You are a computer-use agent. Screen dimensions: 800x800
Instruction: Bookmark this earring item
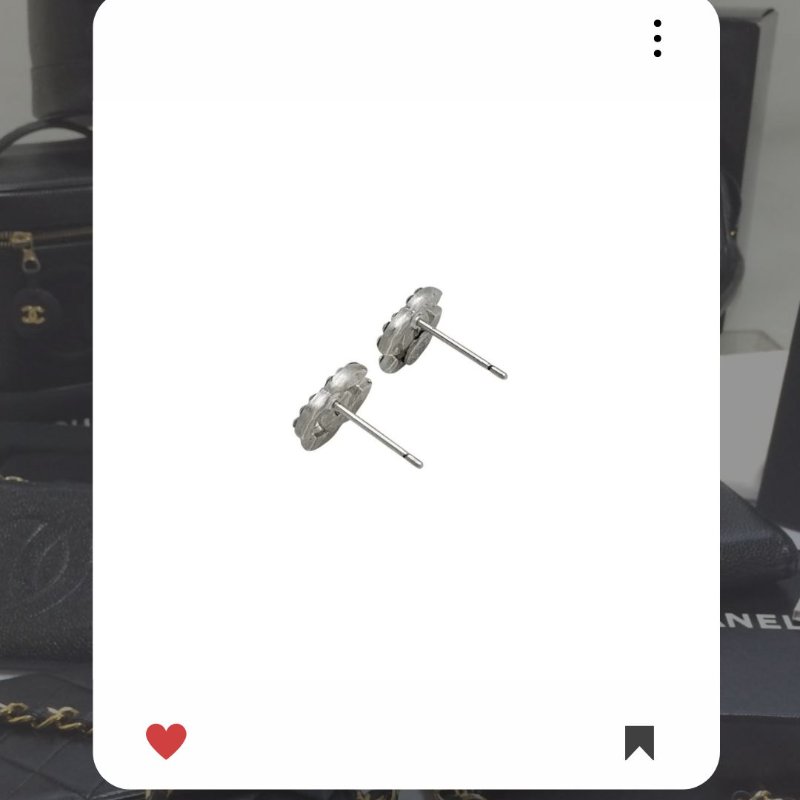(639, 742)
